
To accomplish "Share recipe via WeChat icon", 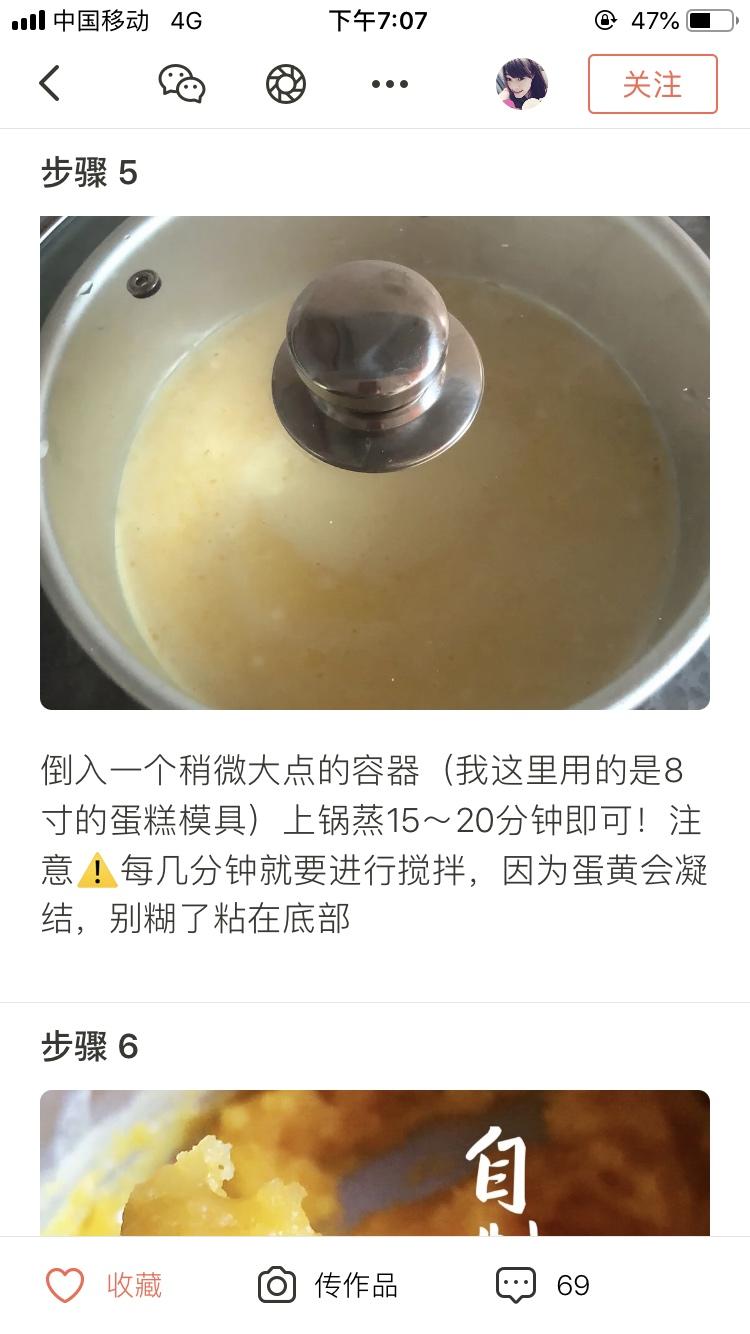I will tap(182, 84).
